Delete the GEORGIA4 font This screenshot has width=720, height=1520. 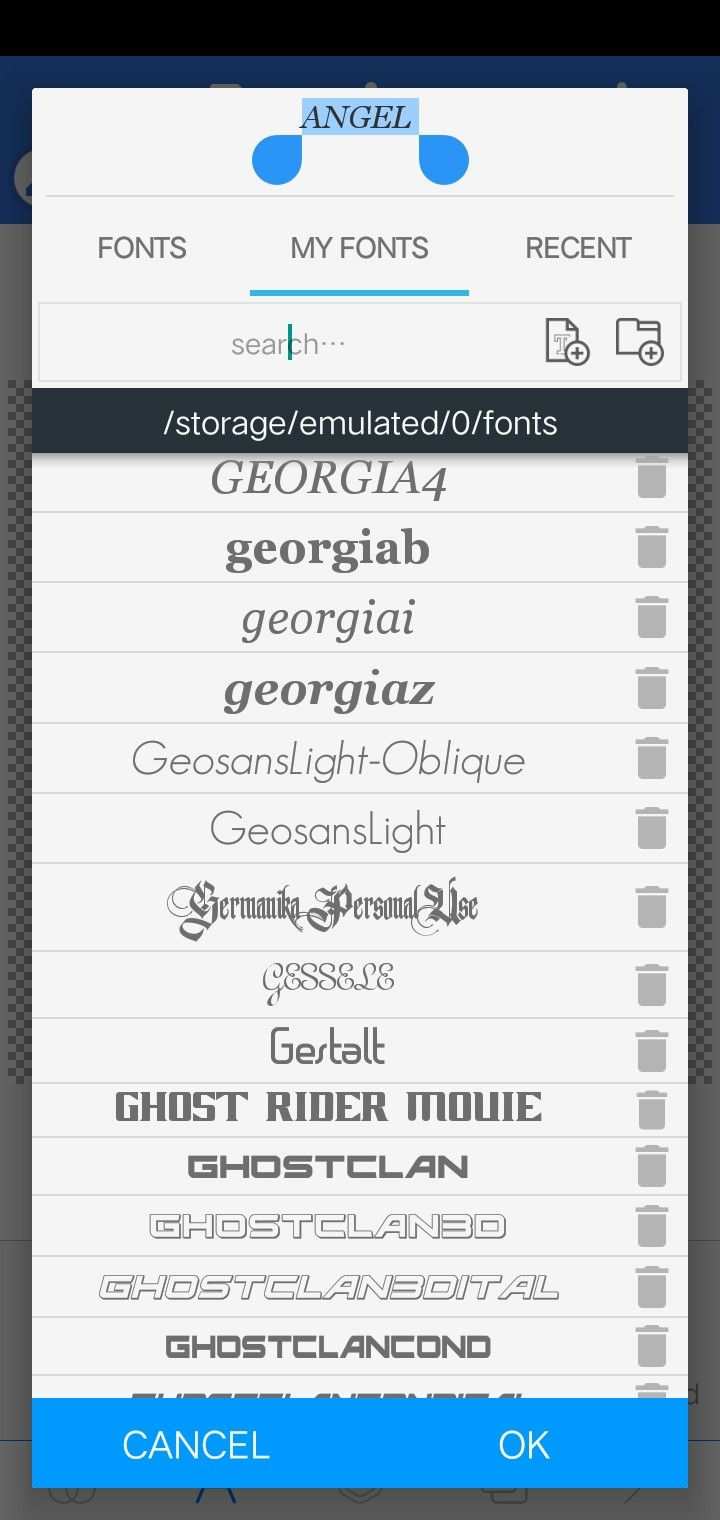click(652, 477)
